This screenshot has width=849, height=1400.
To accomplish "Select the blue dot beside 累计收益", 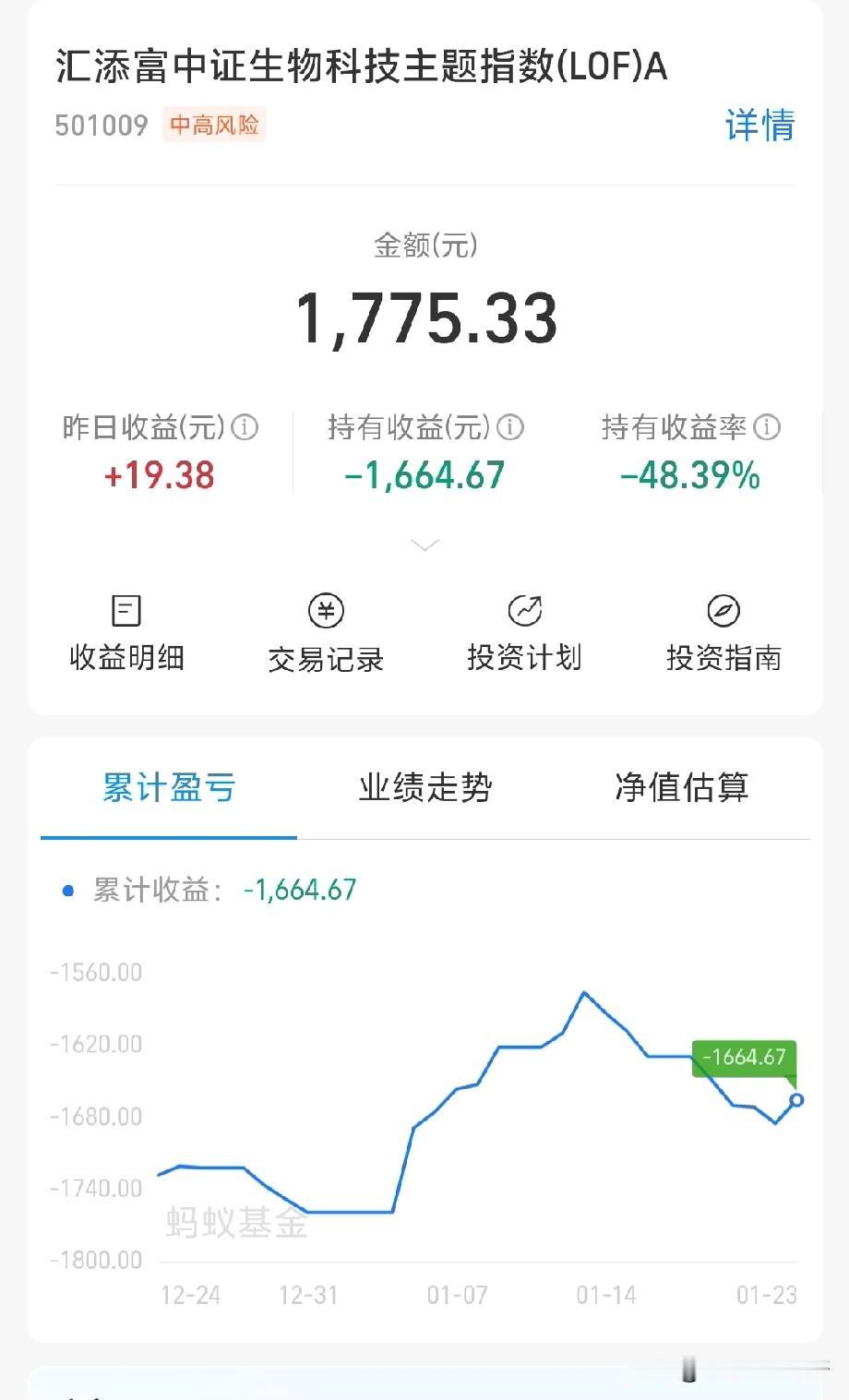I will [x=66, y=891].
